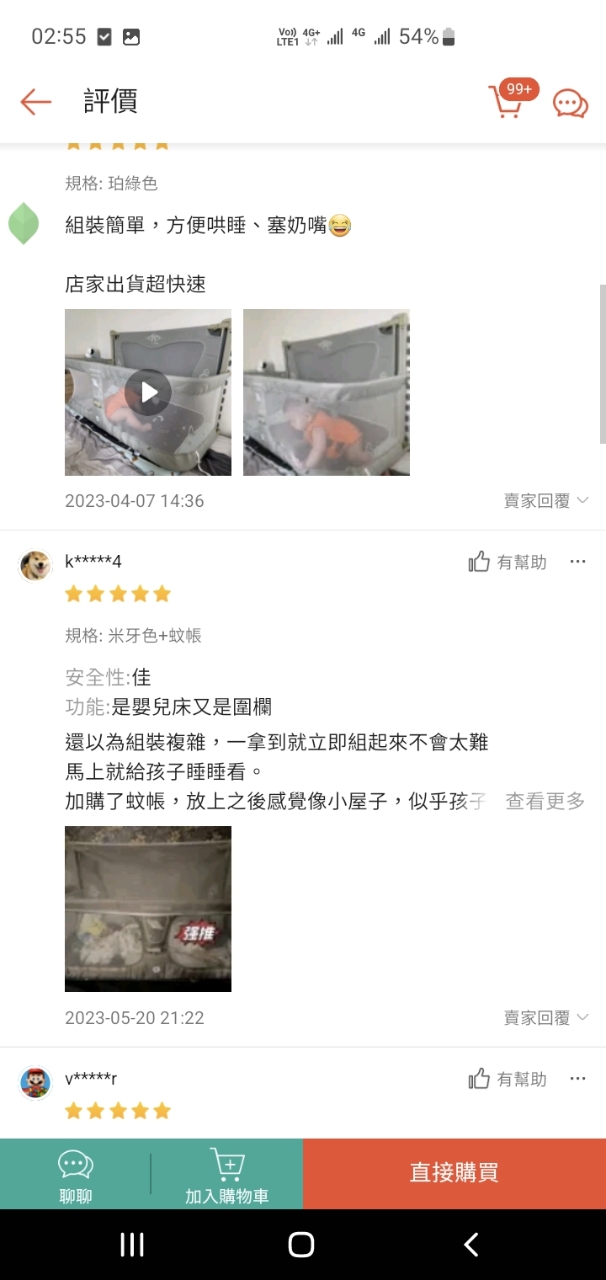
Task: Start a chat with seller via 聊聊
Action: [76, 1175]
